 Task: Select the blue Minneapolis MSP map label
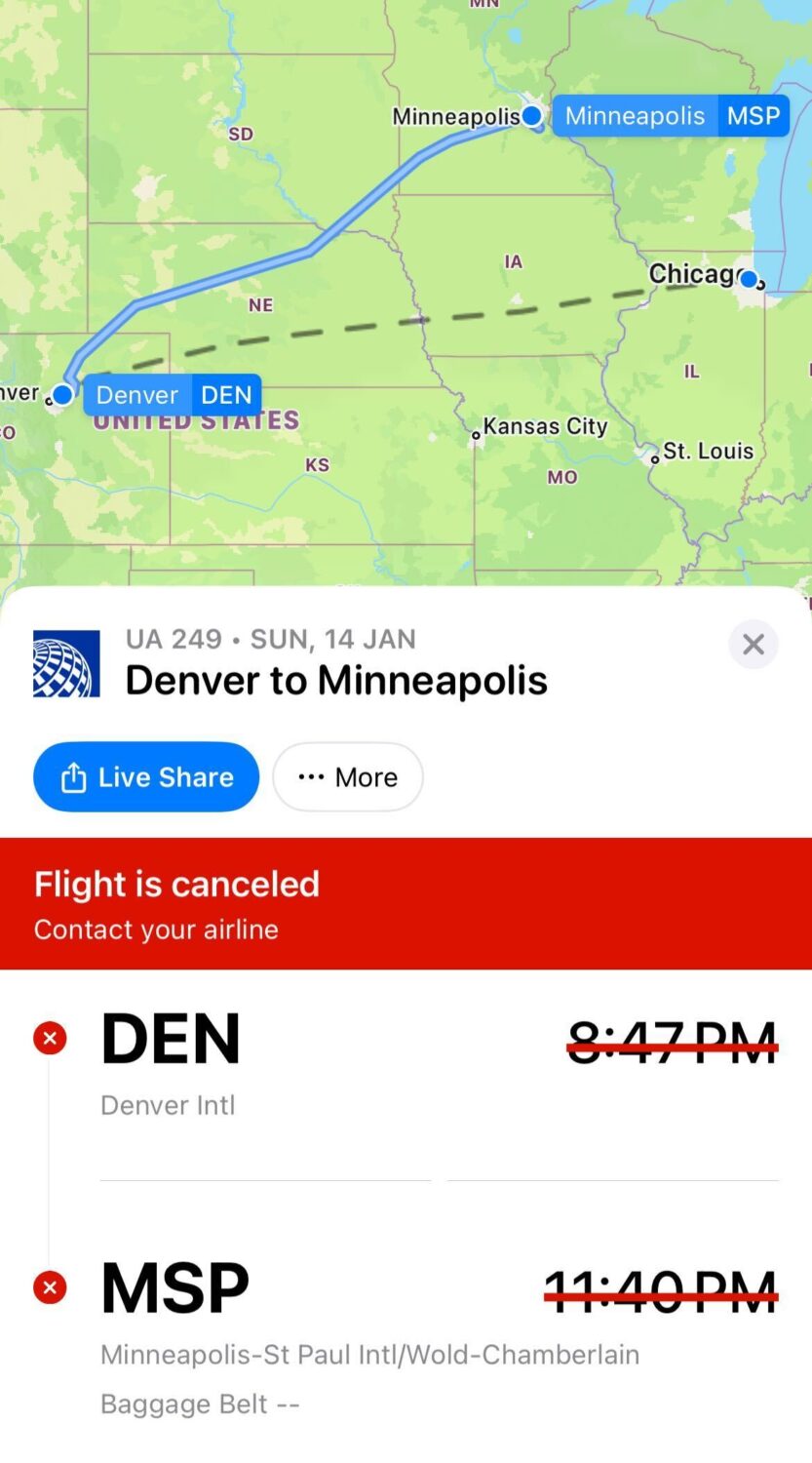(671, 115)
